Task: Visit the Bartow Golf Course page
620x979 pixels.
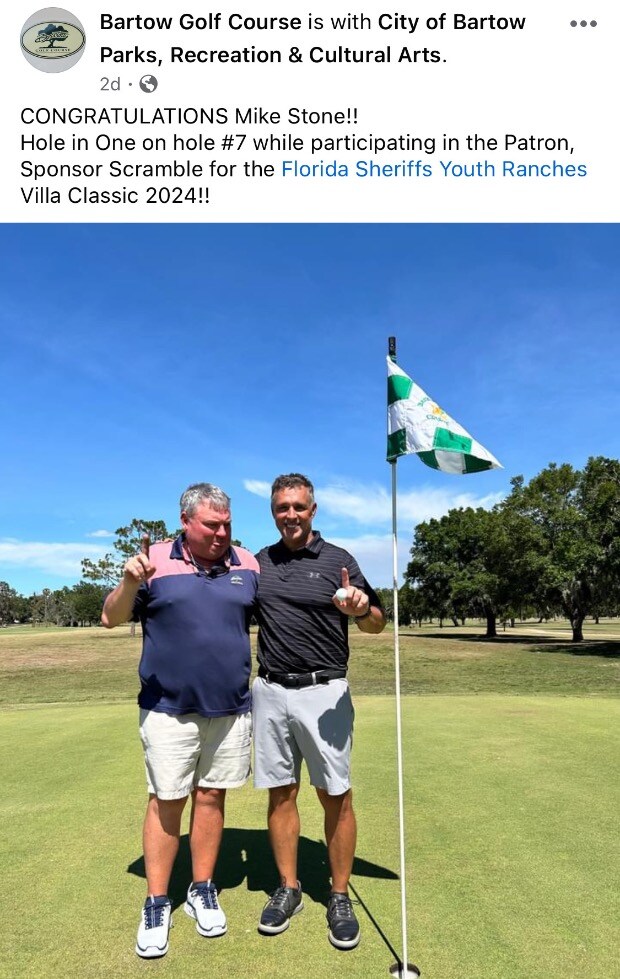Action: tap(200, 22)
